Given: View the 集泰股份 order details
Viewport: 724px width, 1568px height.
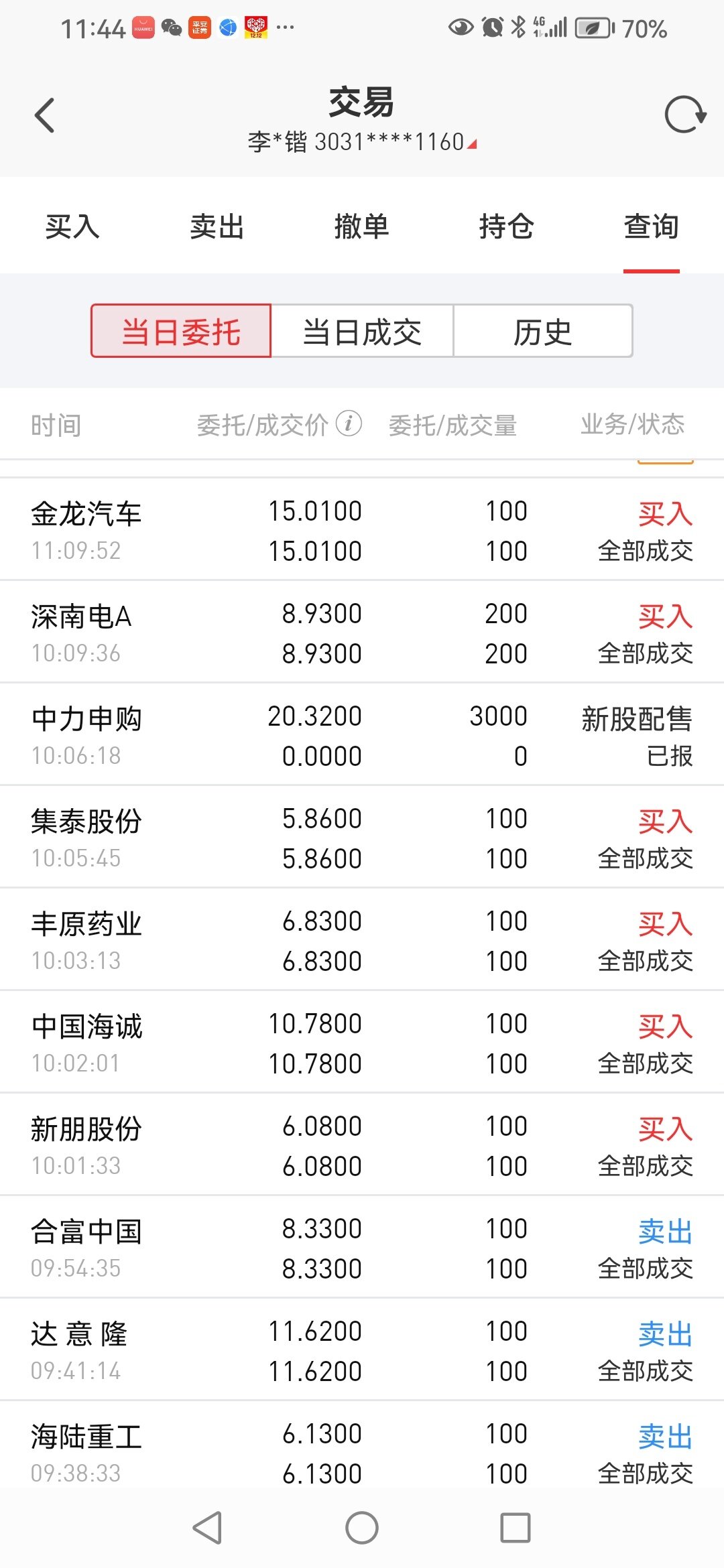Looking at the screenshot, I should pyautogui.click(x=362, y=837).
